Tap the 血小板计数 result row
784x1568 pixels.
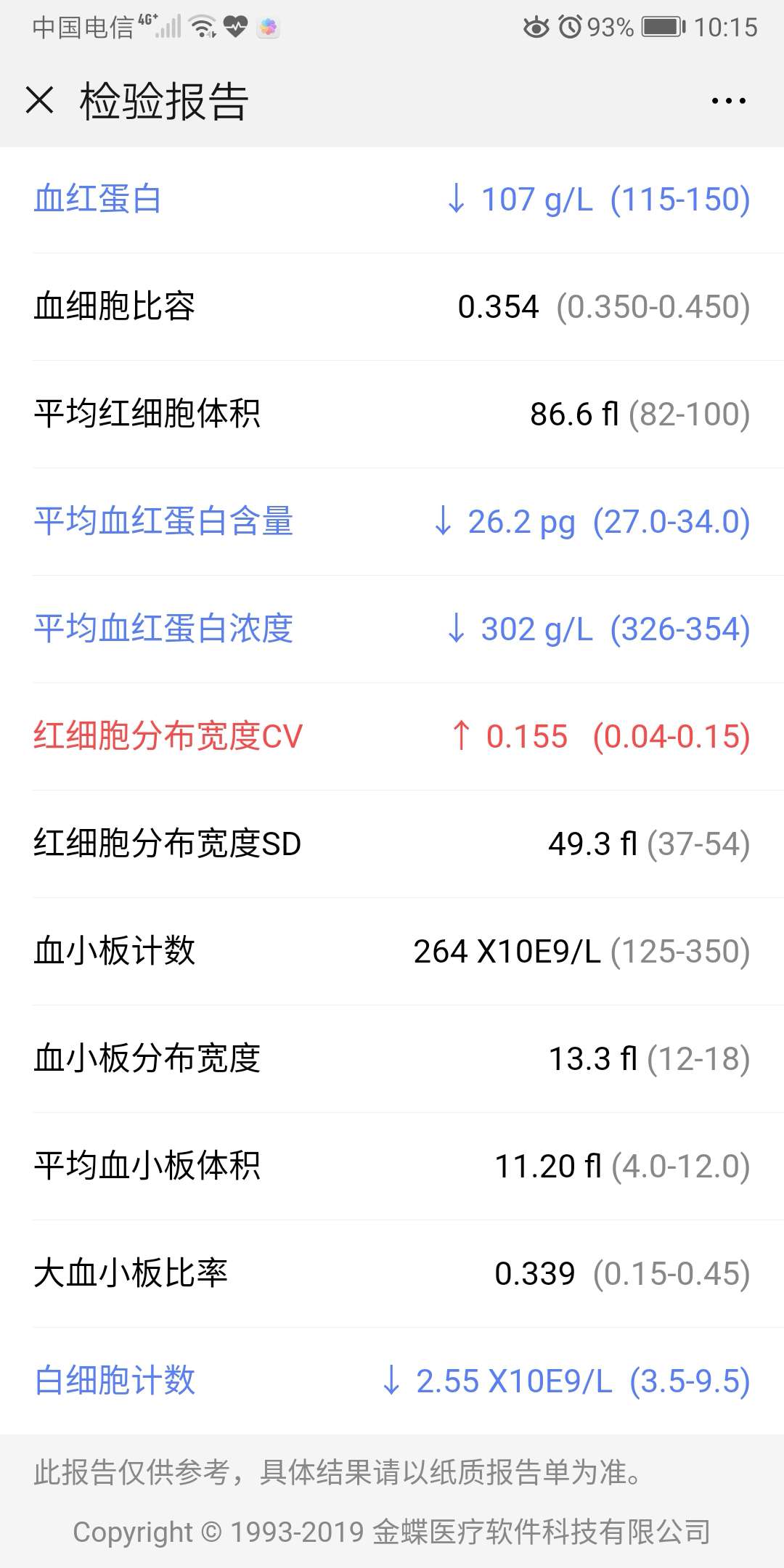392,951
